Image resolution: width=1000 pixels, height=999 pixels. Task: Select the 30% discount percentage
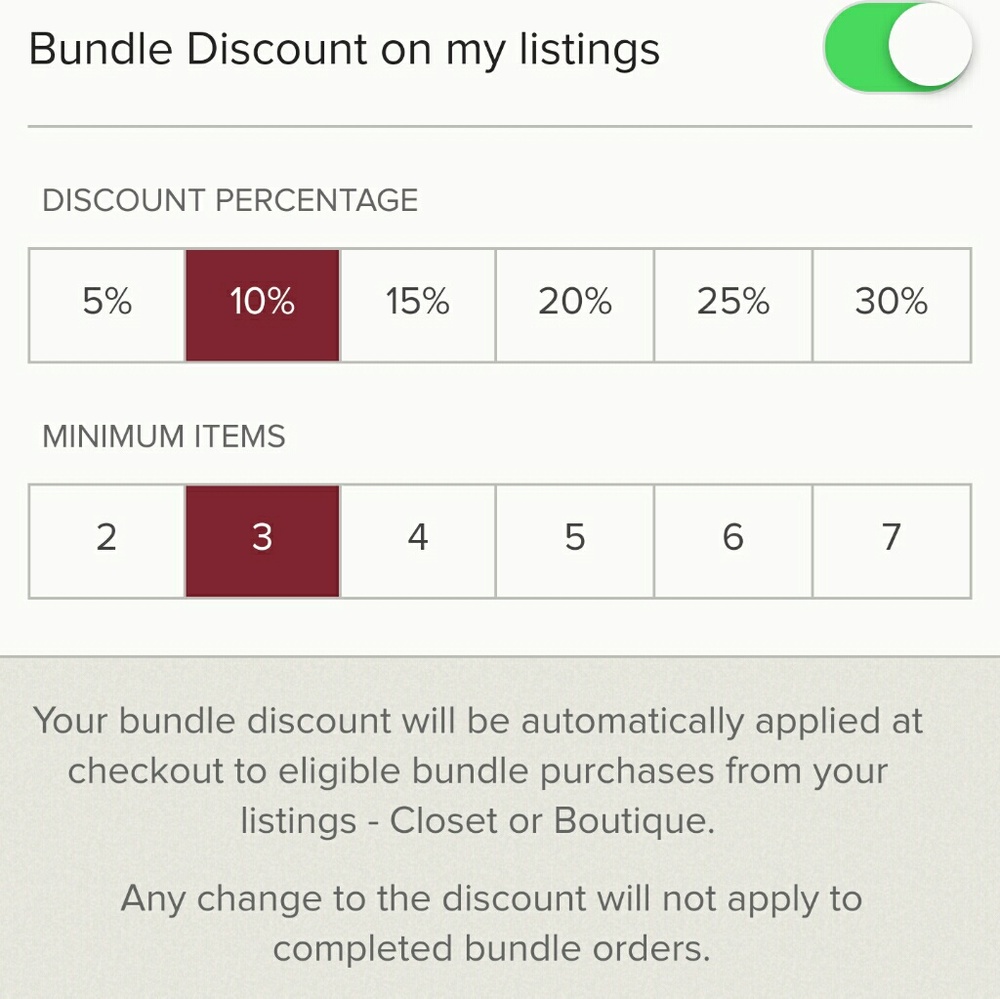[891, 304]
